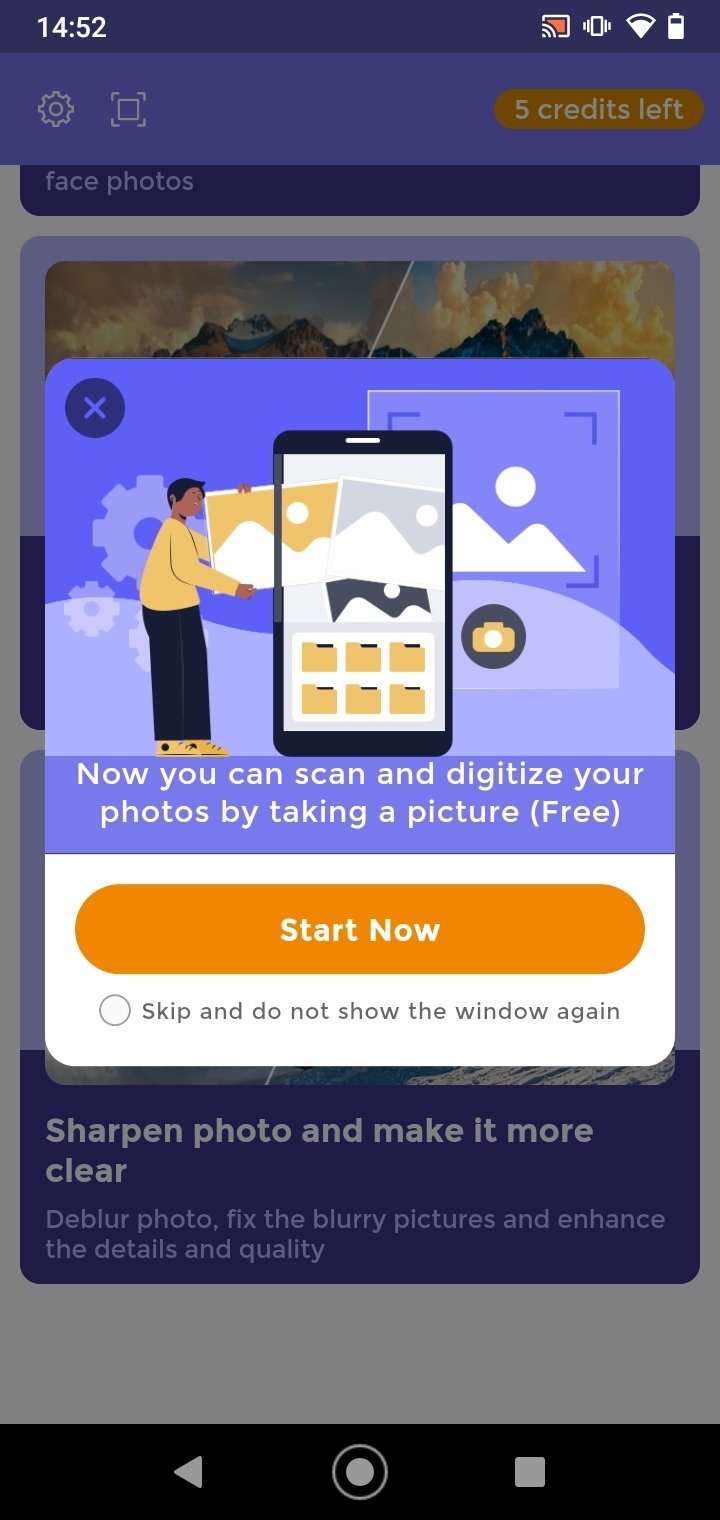Go back with the system back button
The width and height of the screenshot is (720, 1520).
[x=188, y=1472]
